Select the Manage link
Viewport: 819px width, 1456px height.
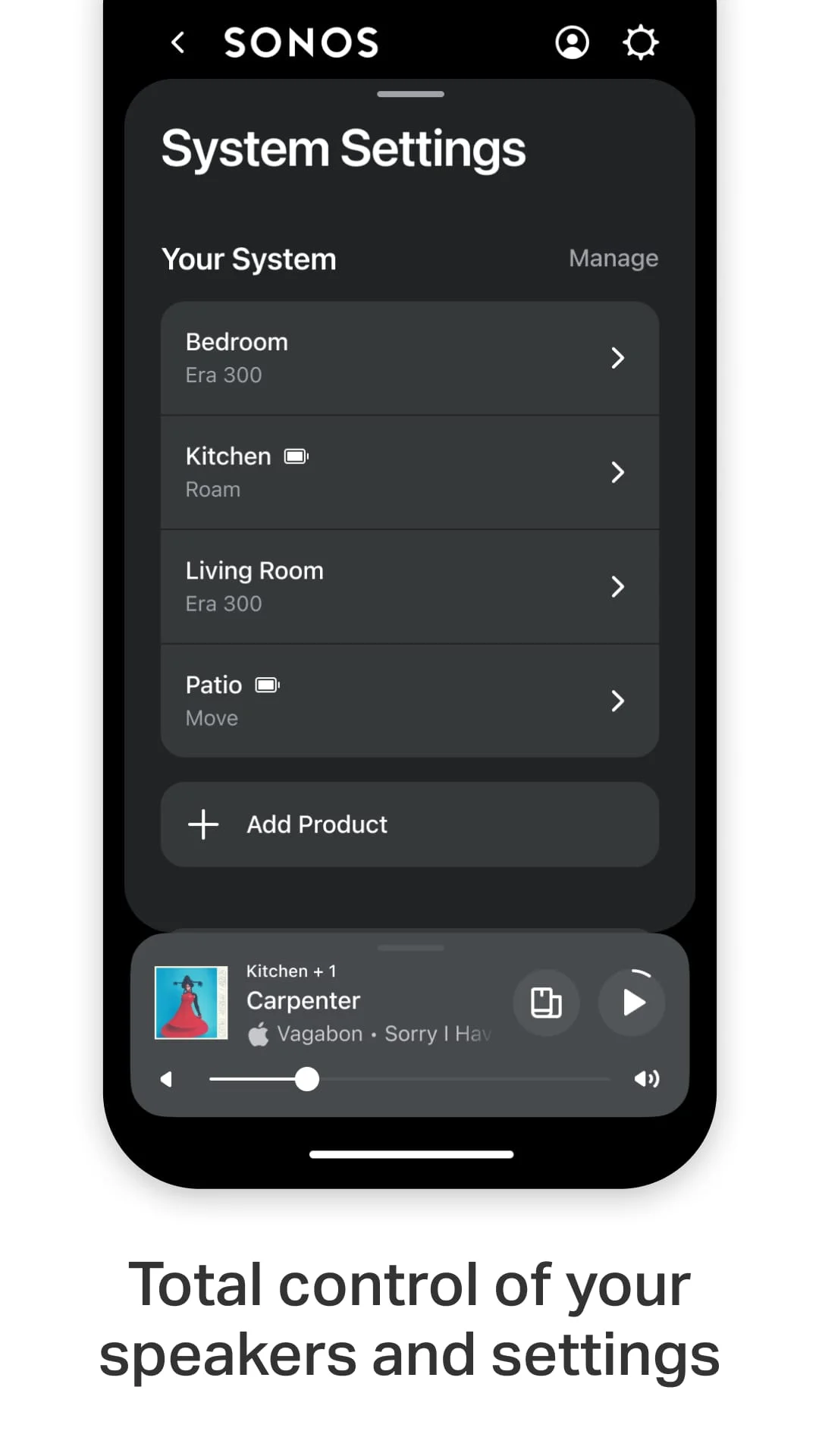613,259
